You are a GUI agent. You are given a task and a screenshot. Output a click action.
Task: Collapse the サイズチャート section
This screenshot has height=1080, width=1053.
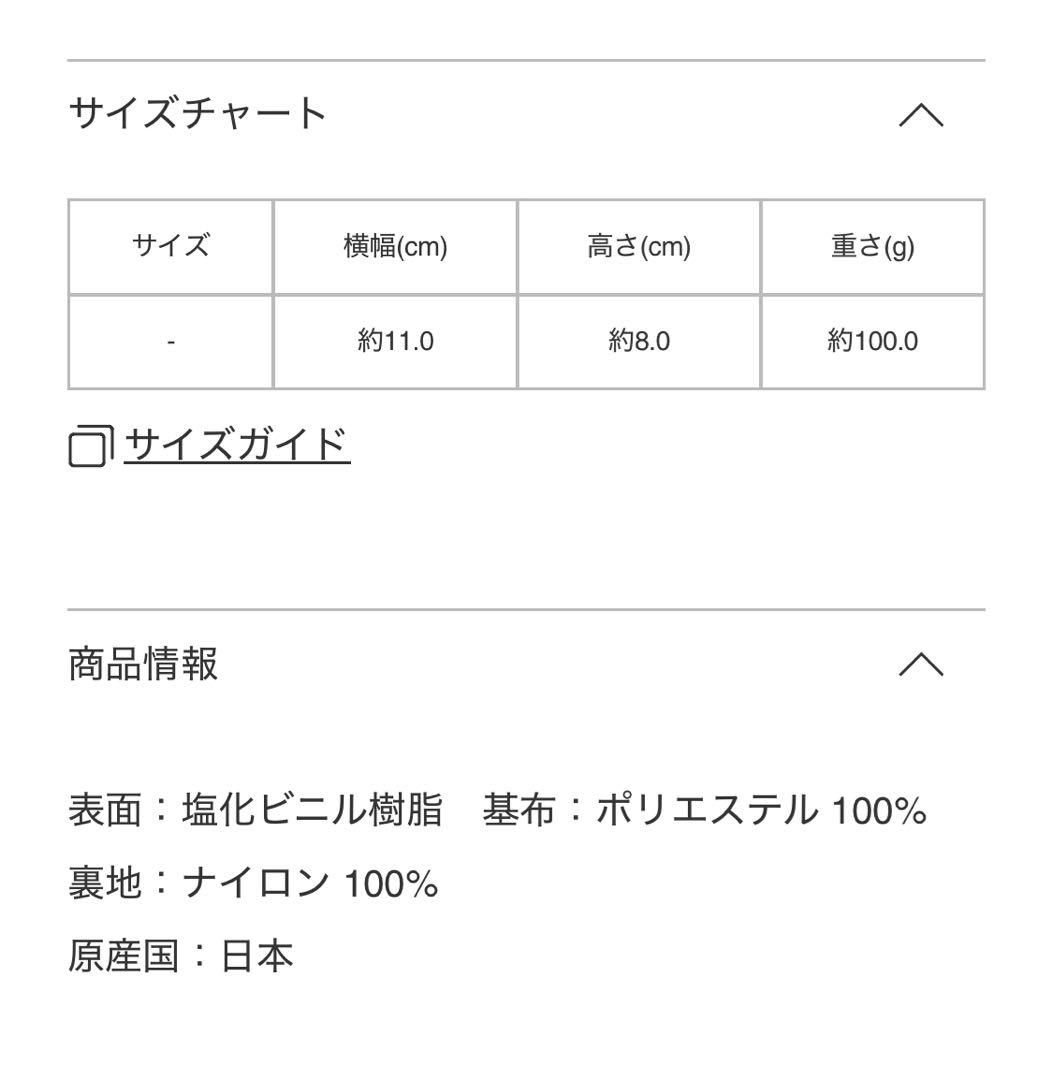(x=920, y=116)
